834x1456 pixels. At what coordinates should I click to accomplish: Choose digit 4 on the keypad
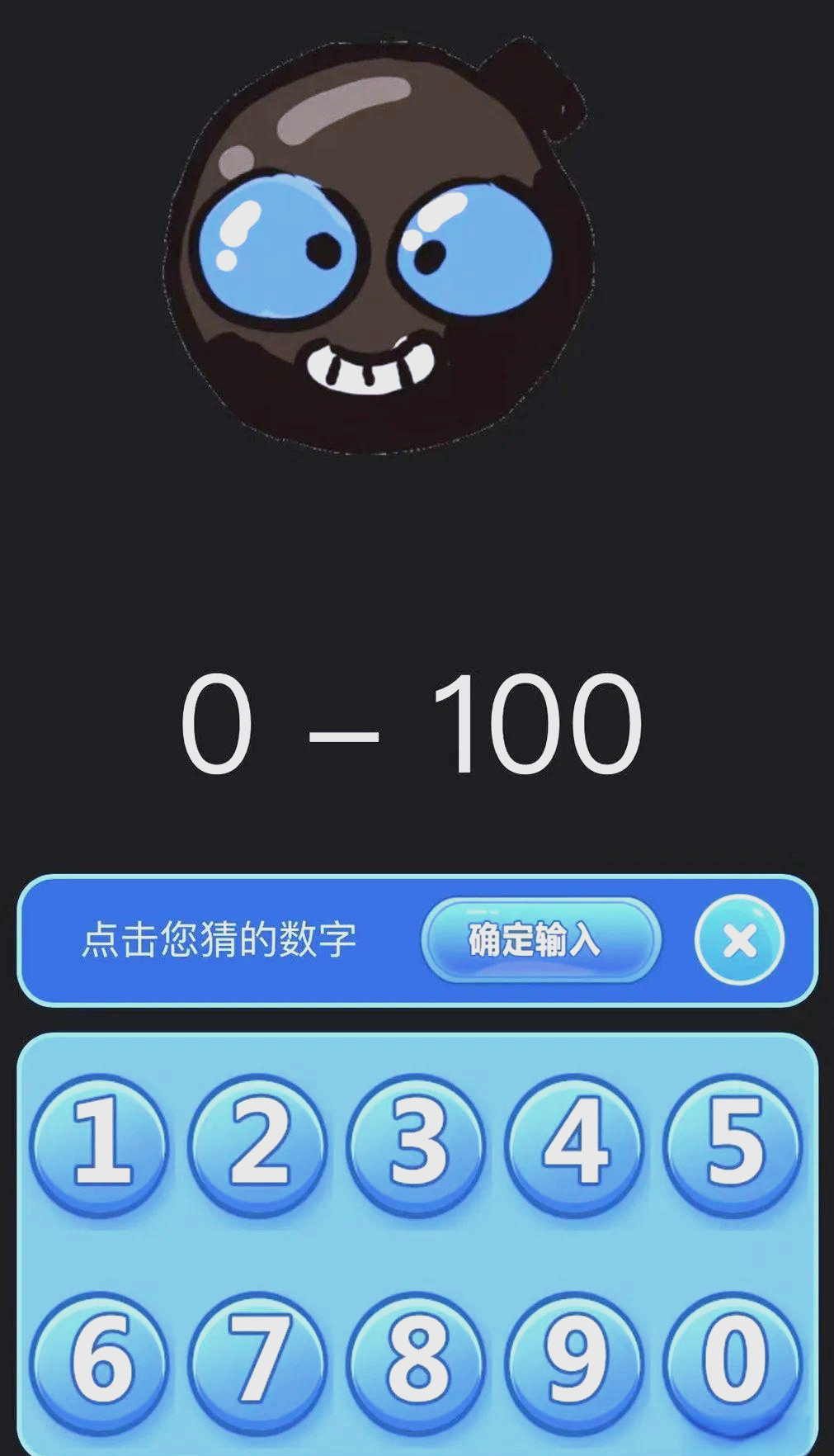[x=574, y=1143]
